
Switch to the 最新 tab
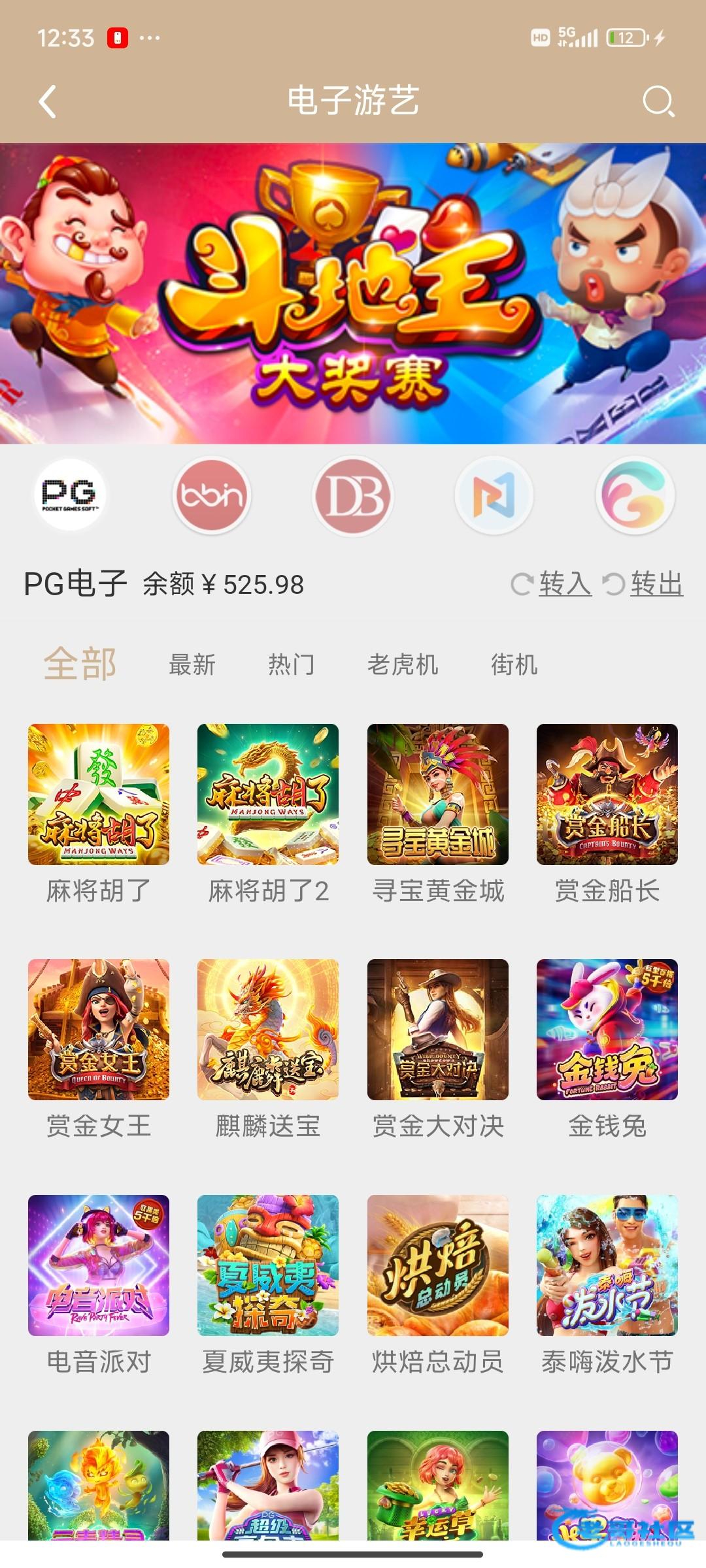click(x=192, y=665)
